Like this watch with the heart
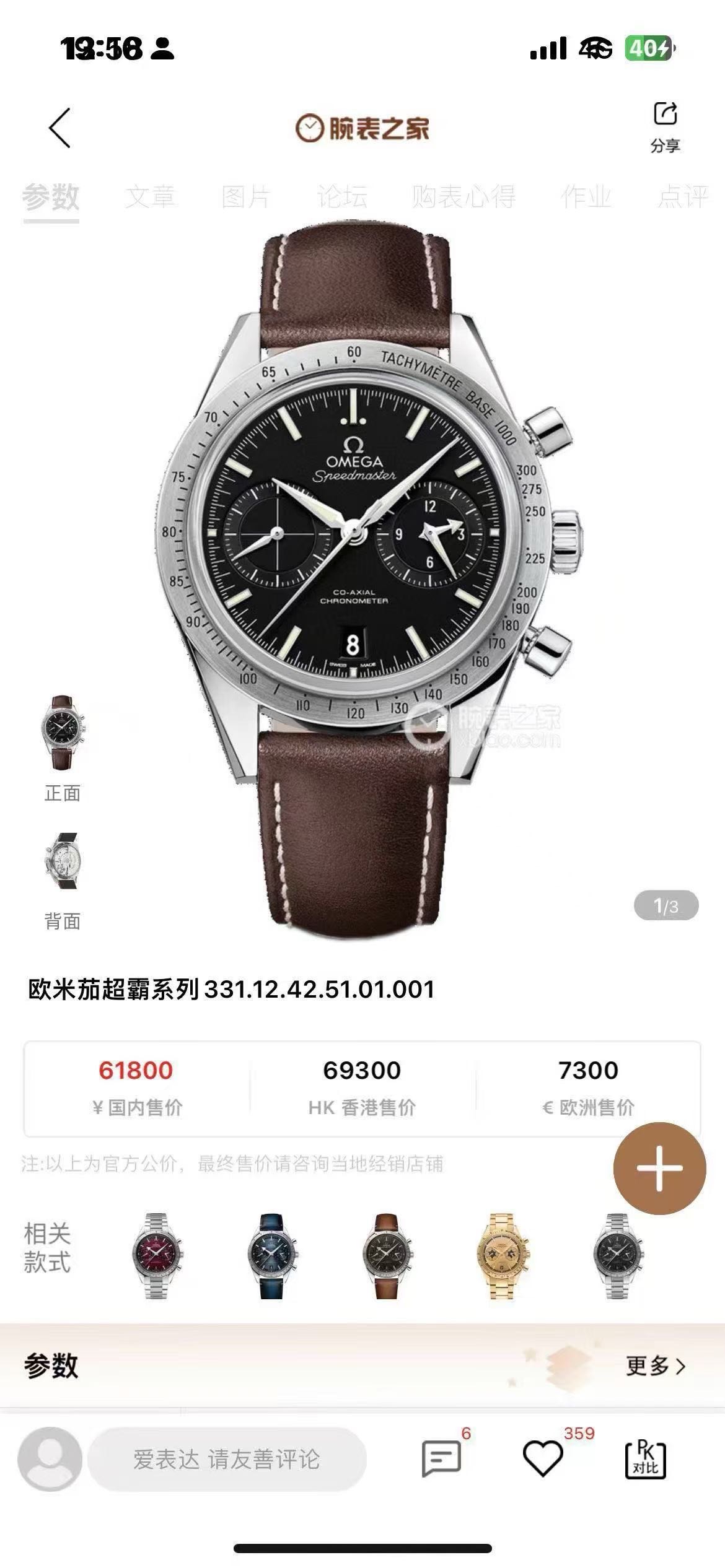The height and width of the screenshot is (1568, 725). (543, 1459)
